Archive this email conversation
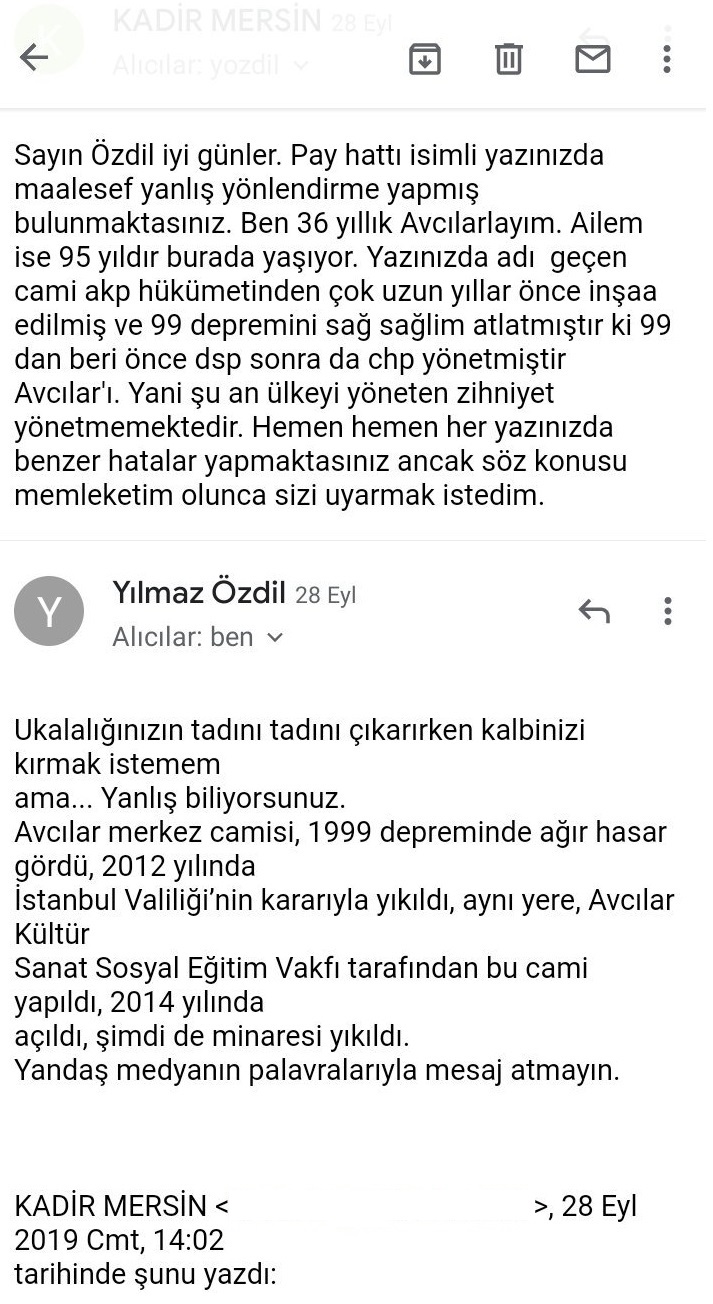The width and height of the screenshot is (713, 1304). [x=425, y=59]
